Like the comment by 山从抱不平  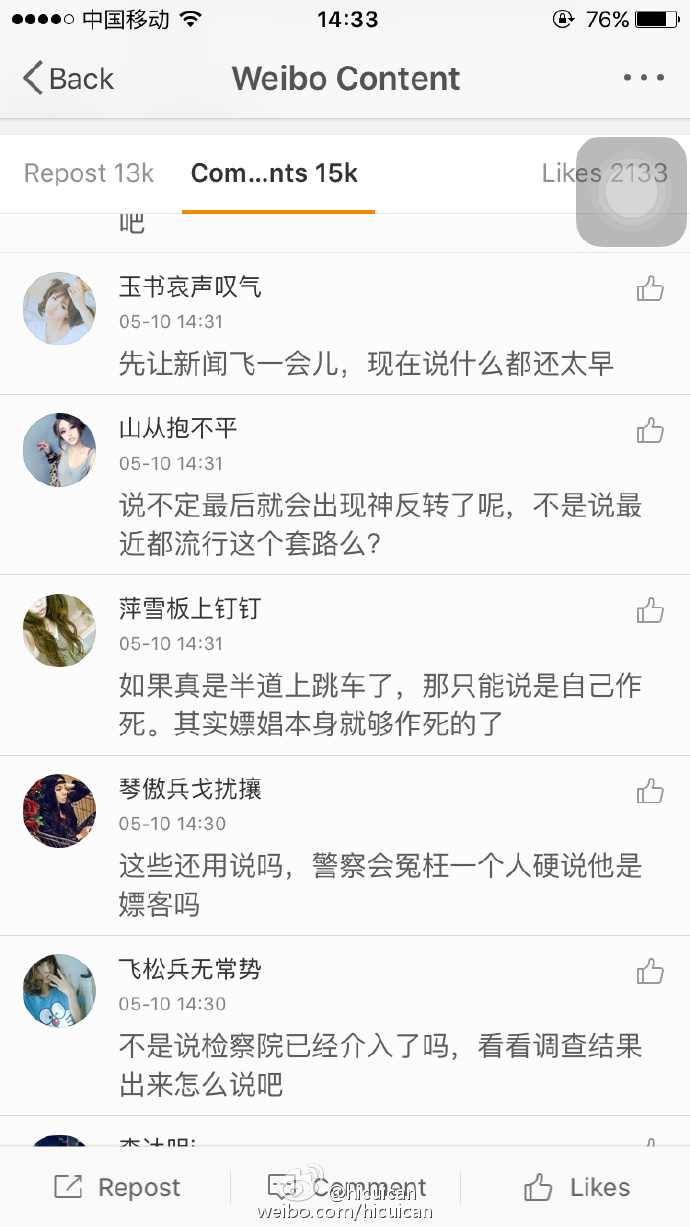tap(650, 431)
